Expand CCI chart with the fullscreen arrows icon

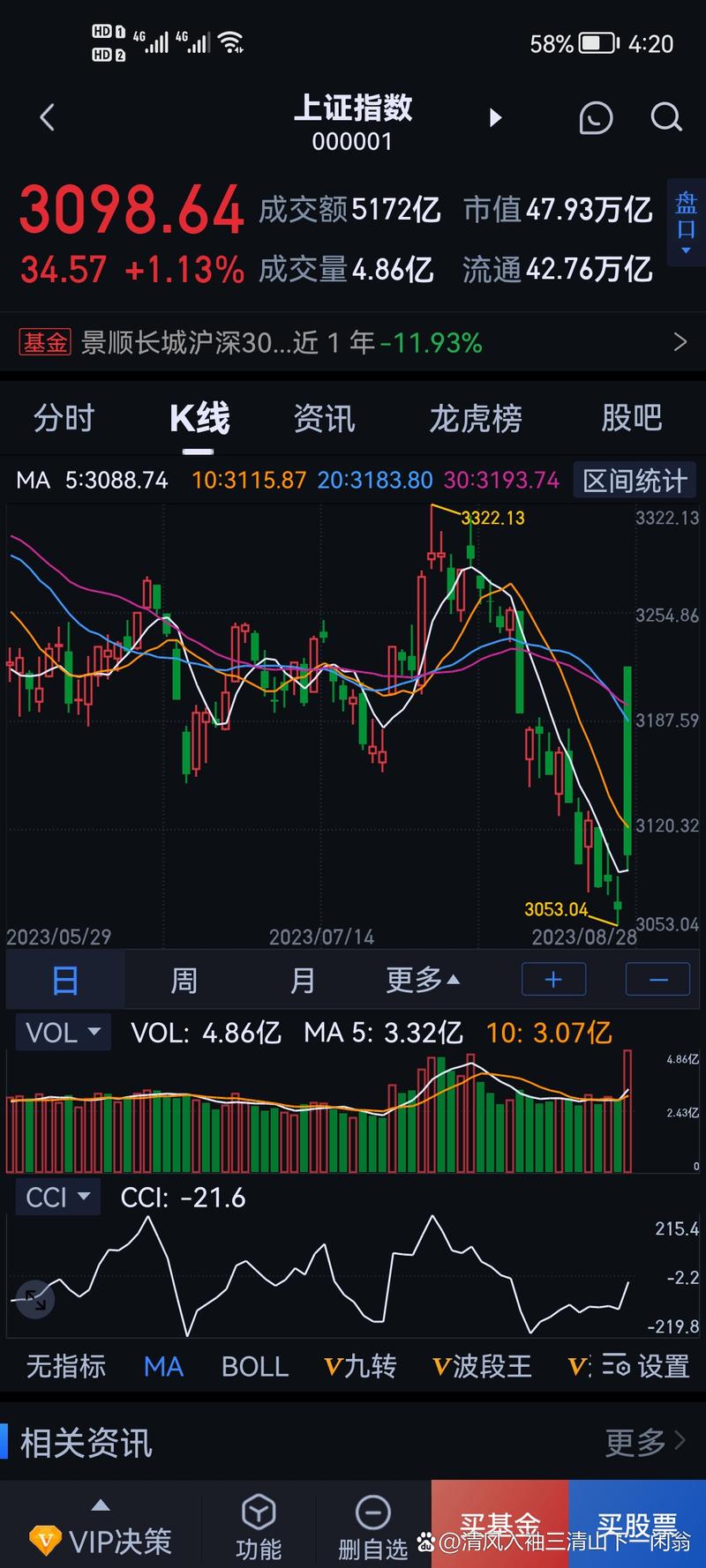point(34,1299)
